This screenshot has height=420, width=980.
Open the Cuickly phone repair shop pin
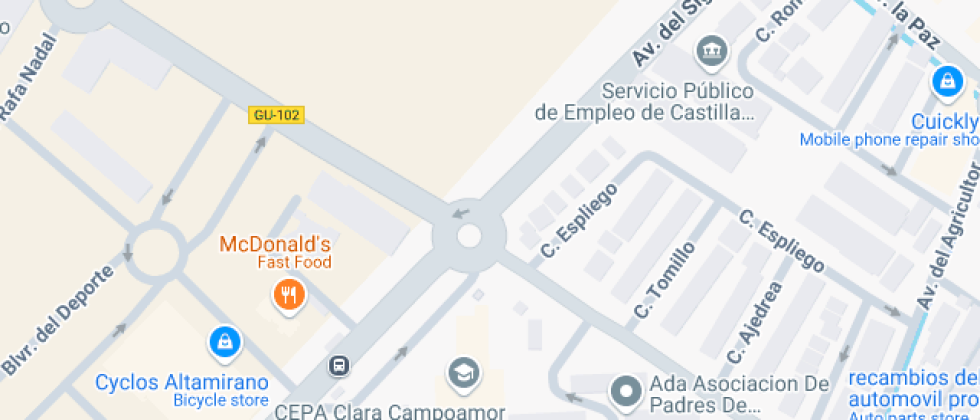click(945, 83)
